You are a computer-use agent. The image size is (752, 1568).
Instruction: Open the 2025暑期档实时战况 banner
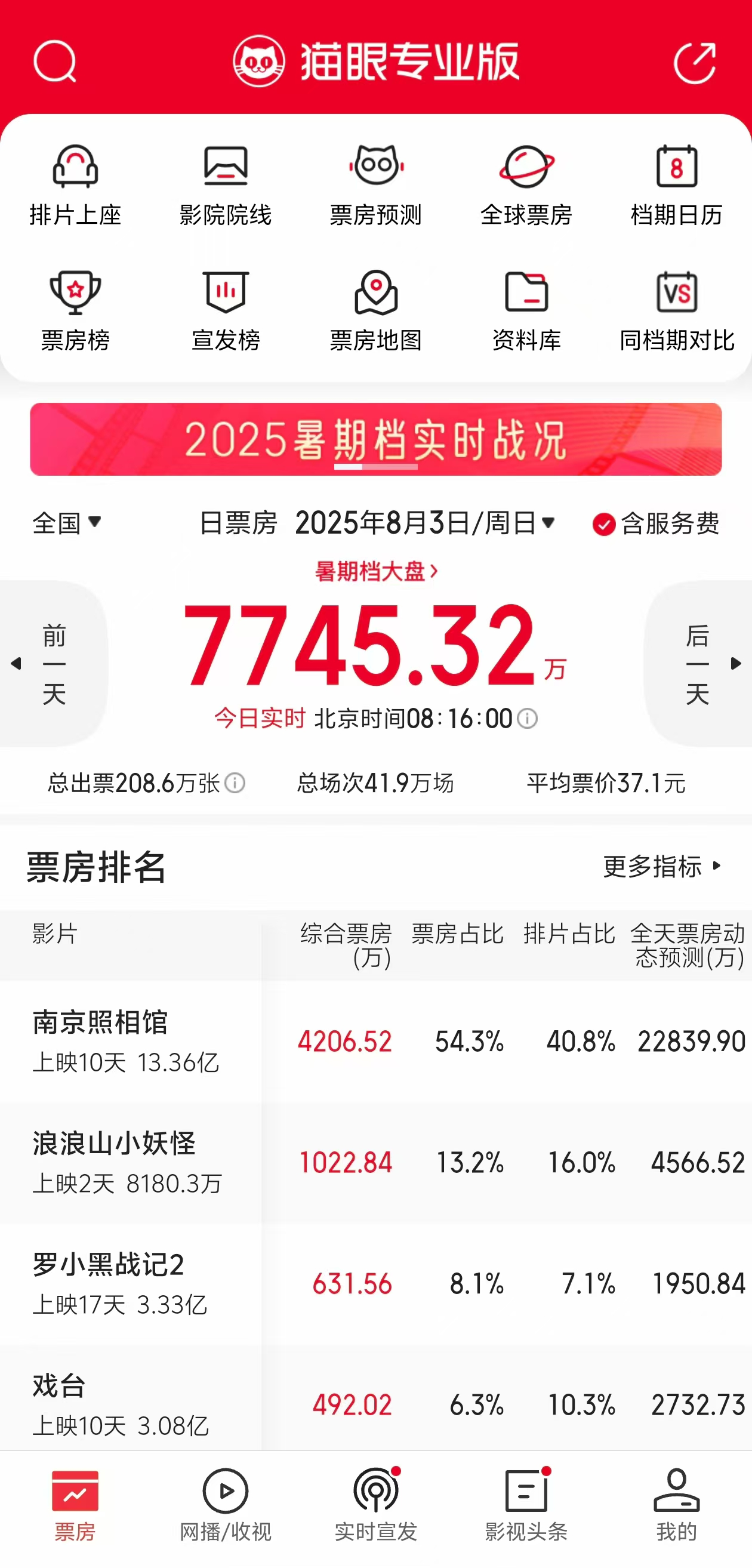coord(375,439)
